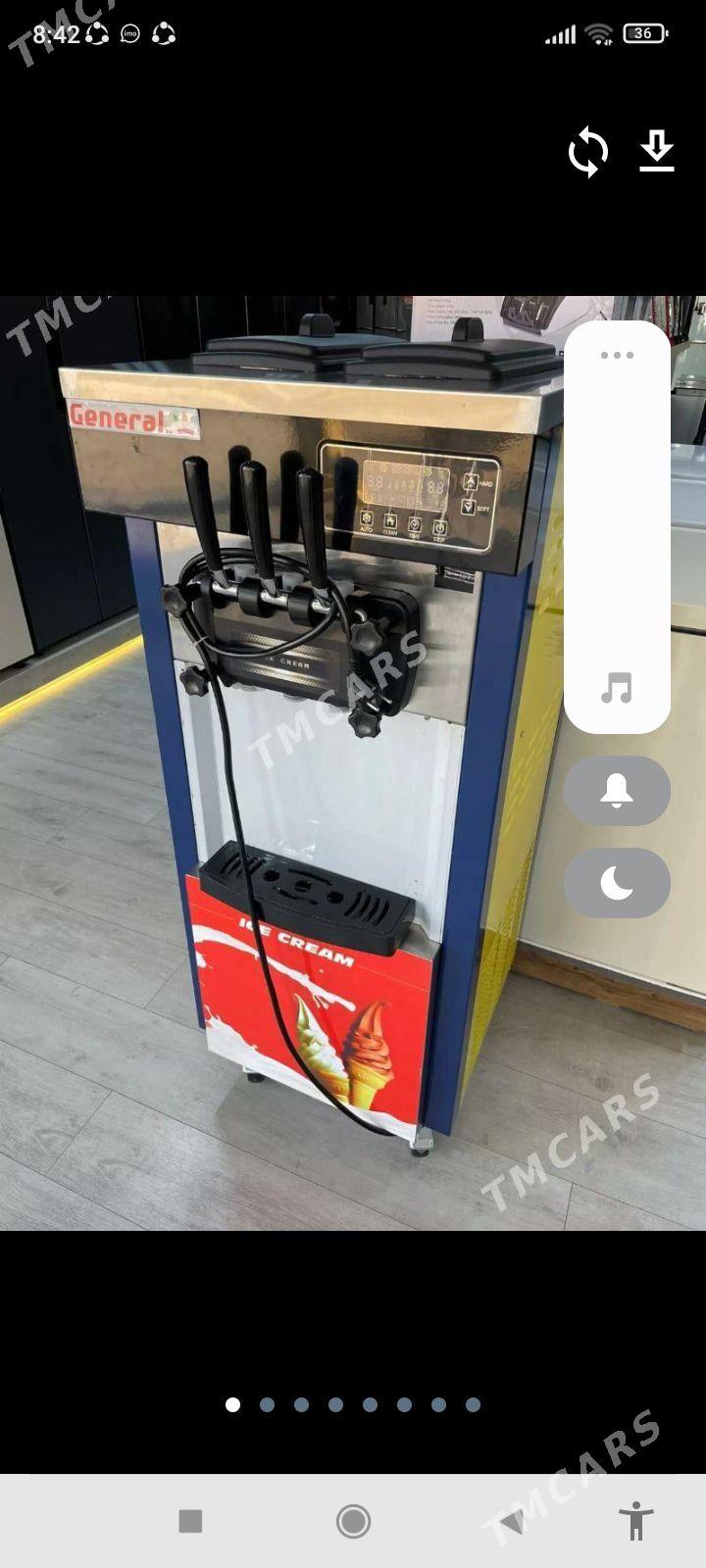Jump to the second photo dot
Viewport: 706px width, 1568px height.
click(x=267, y=1404)
